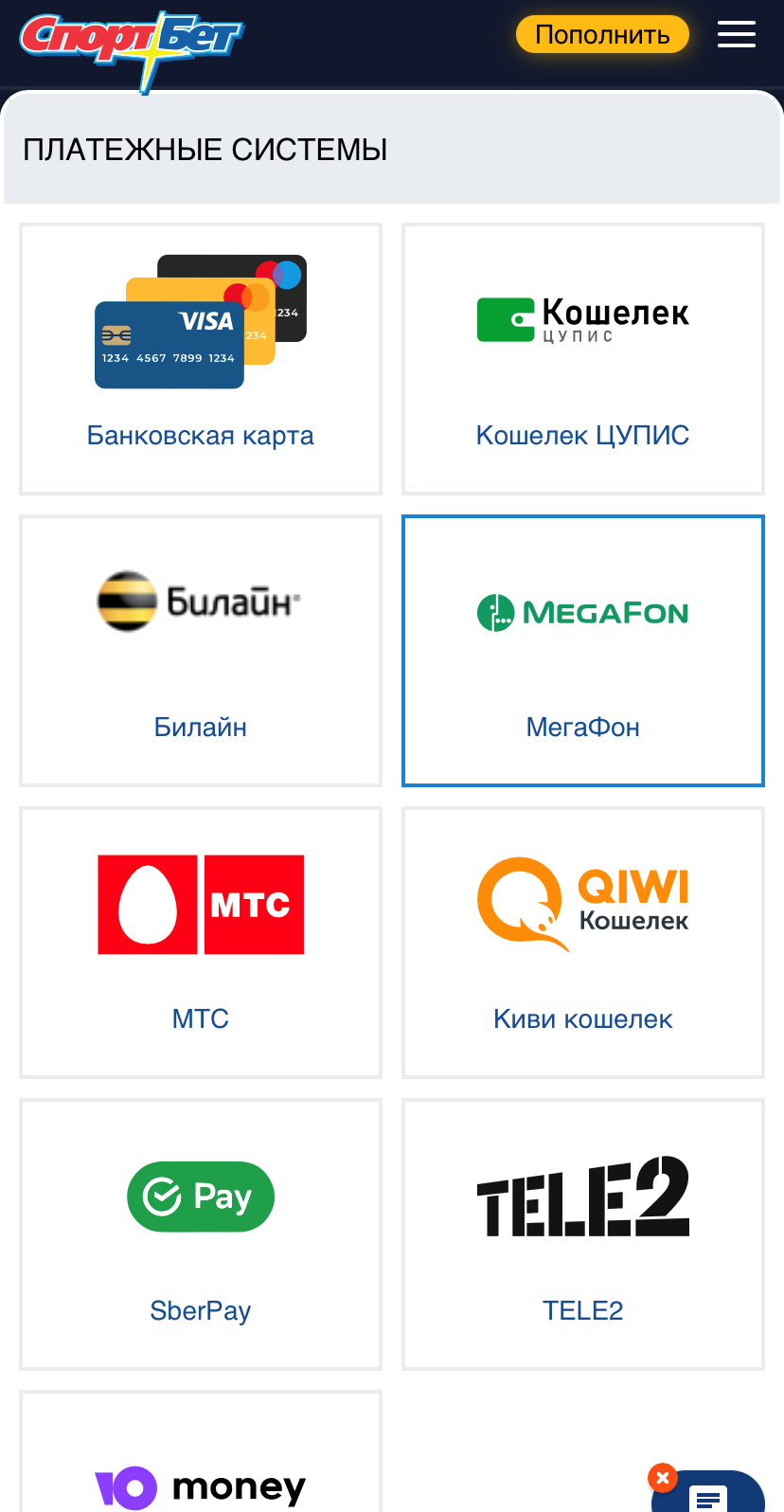Open the МТС payment option
784x1512 pixels.
click(201, 943)
